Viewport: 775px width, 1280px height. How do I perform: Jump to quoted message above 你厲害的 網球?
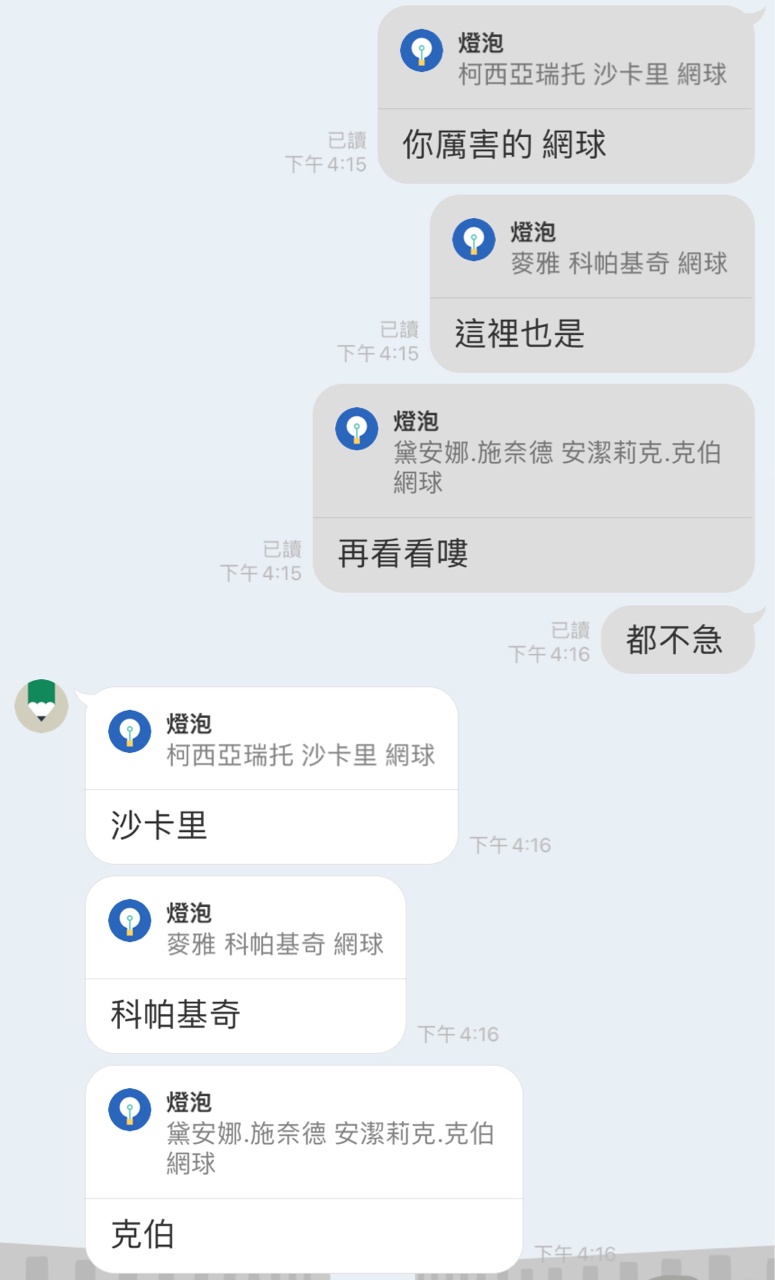(565, 60)
